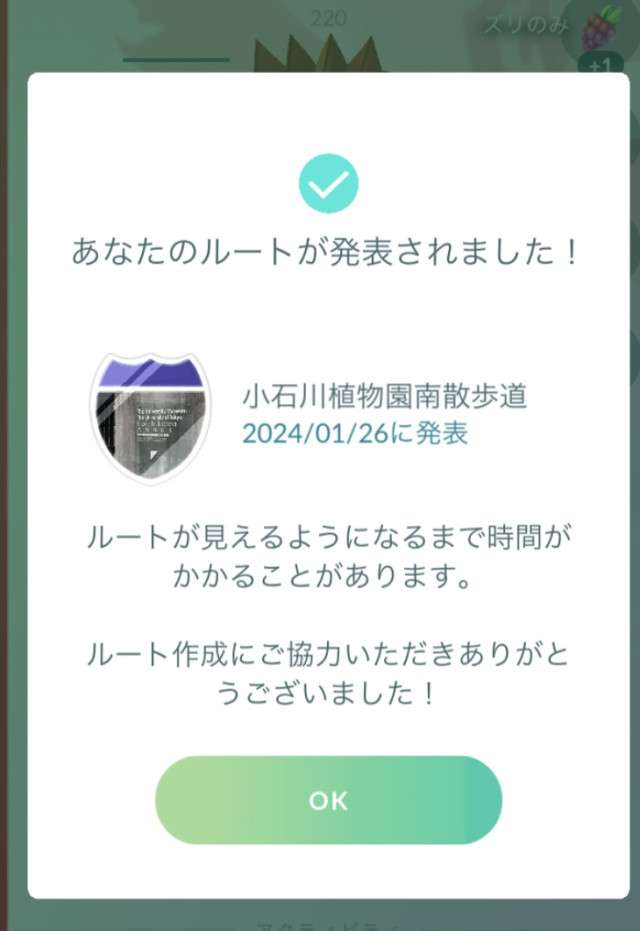The width and height of the screenshot is (640, 931).
Task: Confirm the route published dialog with OK
Action: click(328, 800)
